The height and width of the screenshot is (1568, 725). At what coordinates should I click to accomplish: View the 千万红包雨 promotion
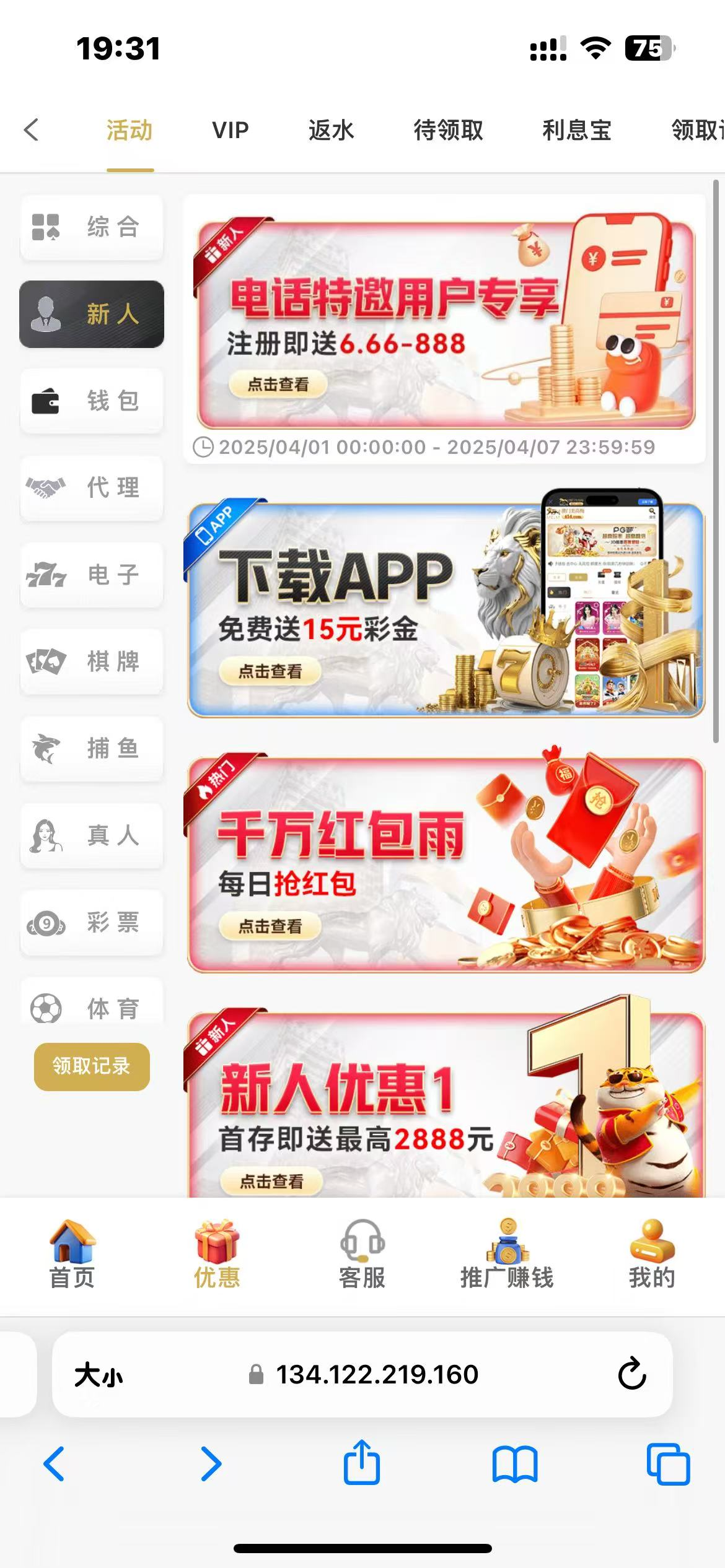click(x=445, y=864)
